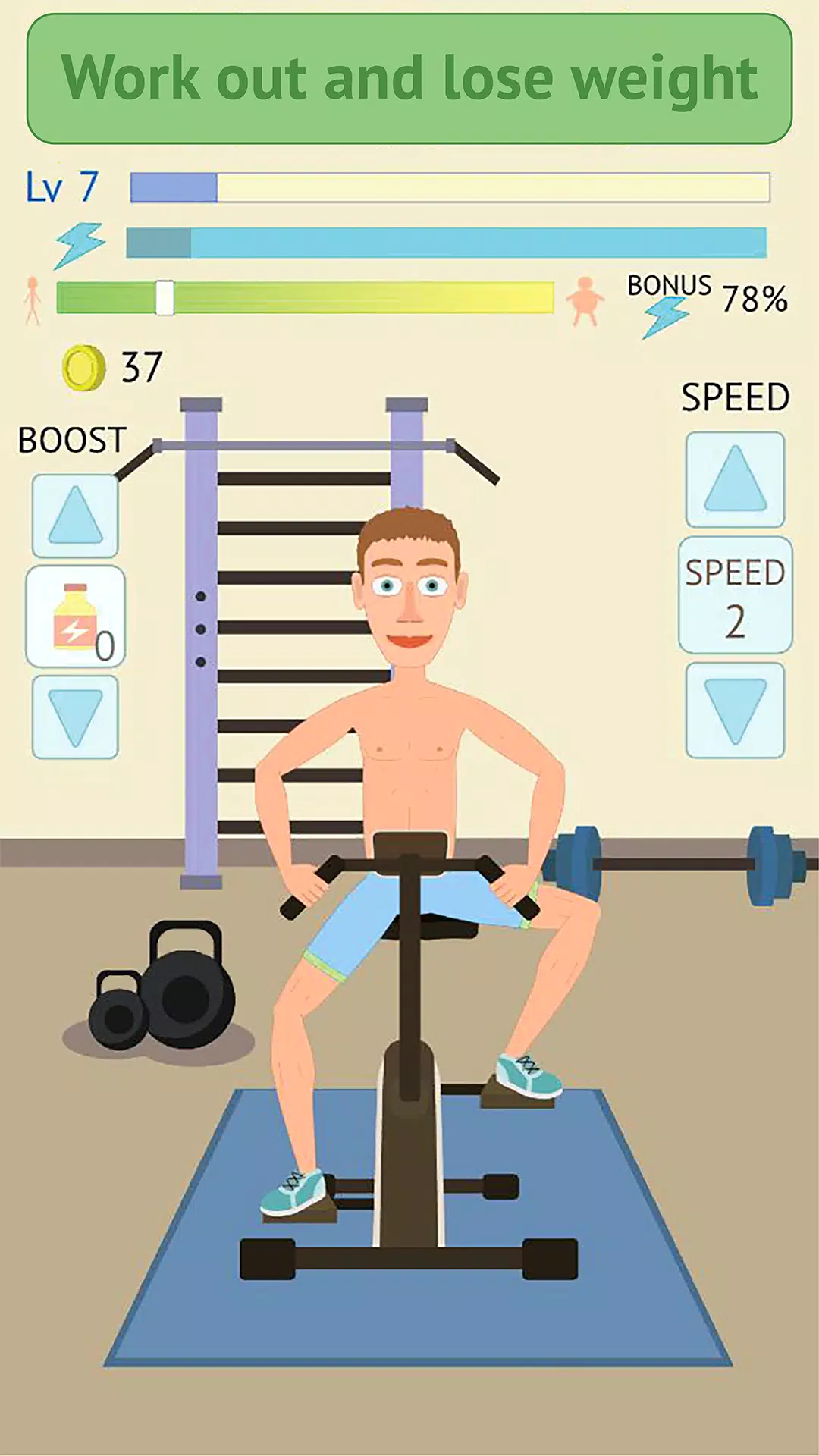Use the energy boost bottle
This screenshot has width=819, height=1456.
75,616
